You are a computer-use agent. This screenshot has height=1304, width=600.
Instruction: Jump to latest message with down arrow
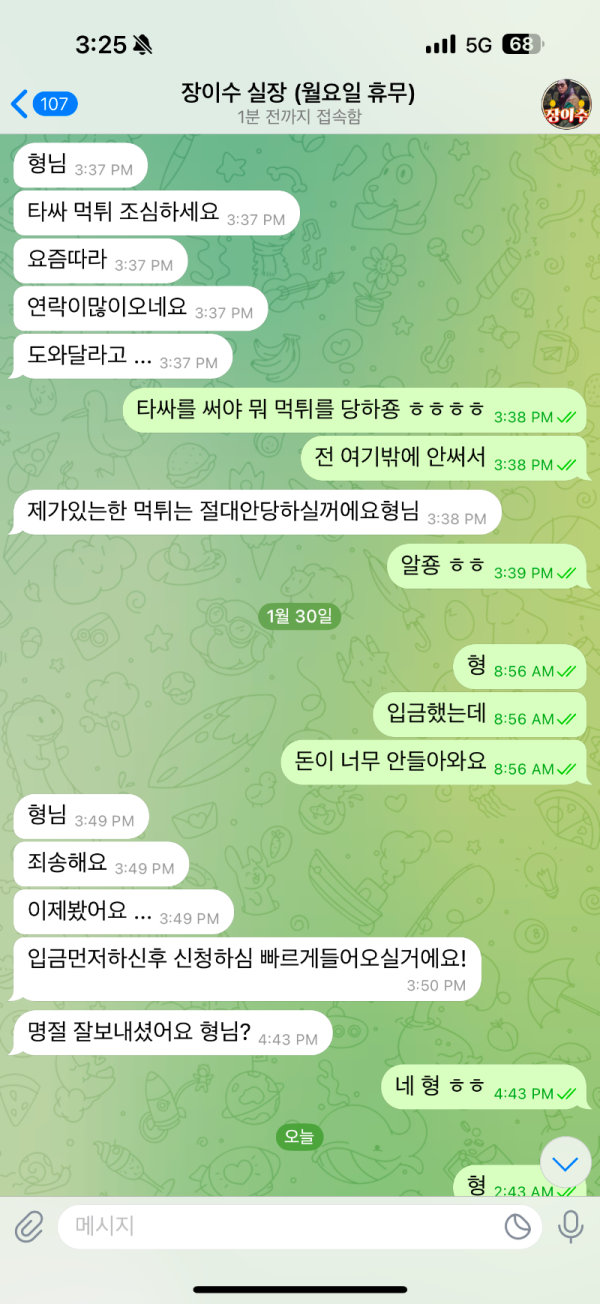click(x=565, y=1164)
